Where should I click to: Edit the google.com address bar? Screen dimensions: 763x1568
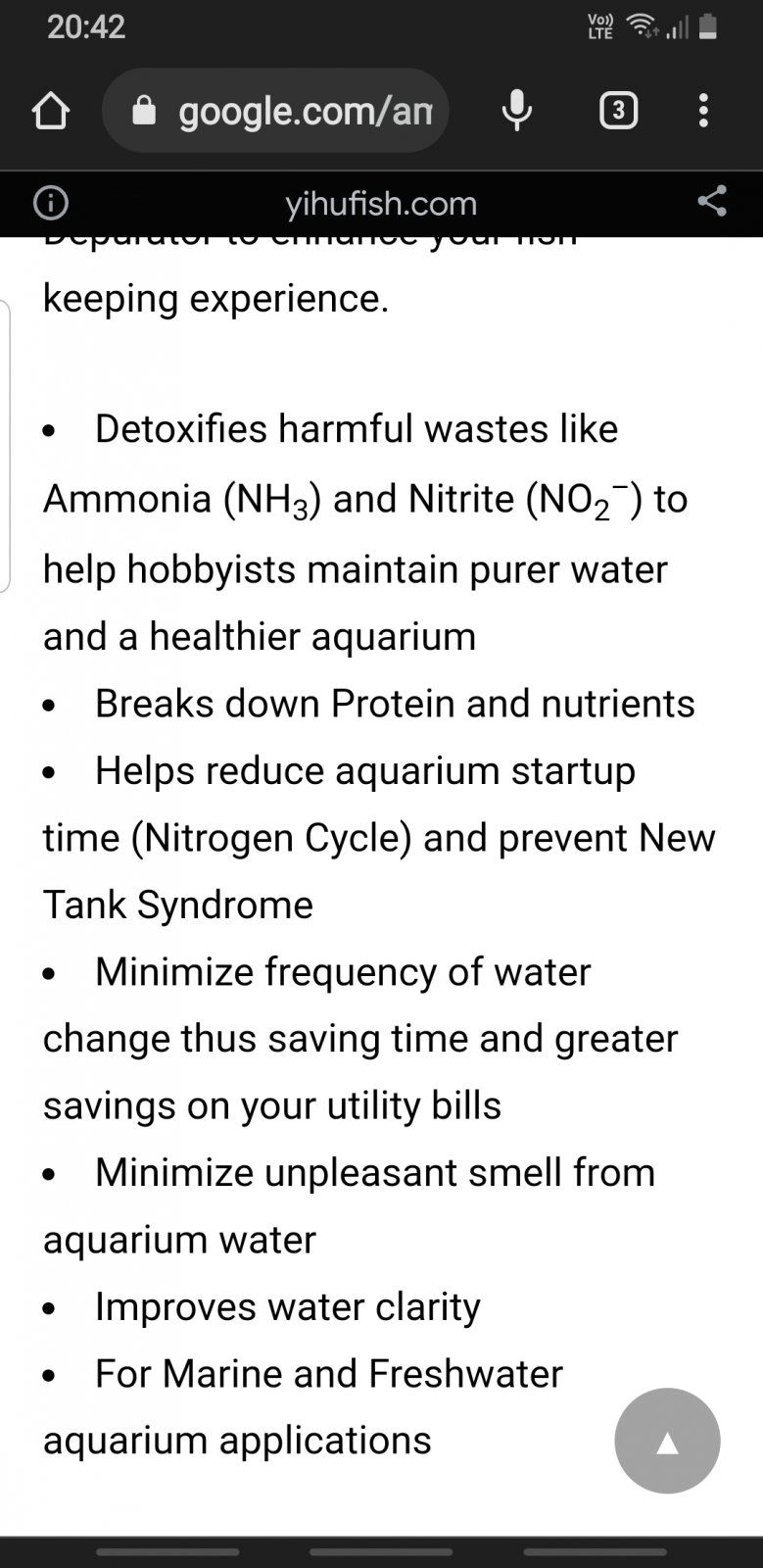pyautogui.click(x=294, y=111)
